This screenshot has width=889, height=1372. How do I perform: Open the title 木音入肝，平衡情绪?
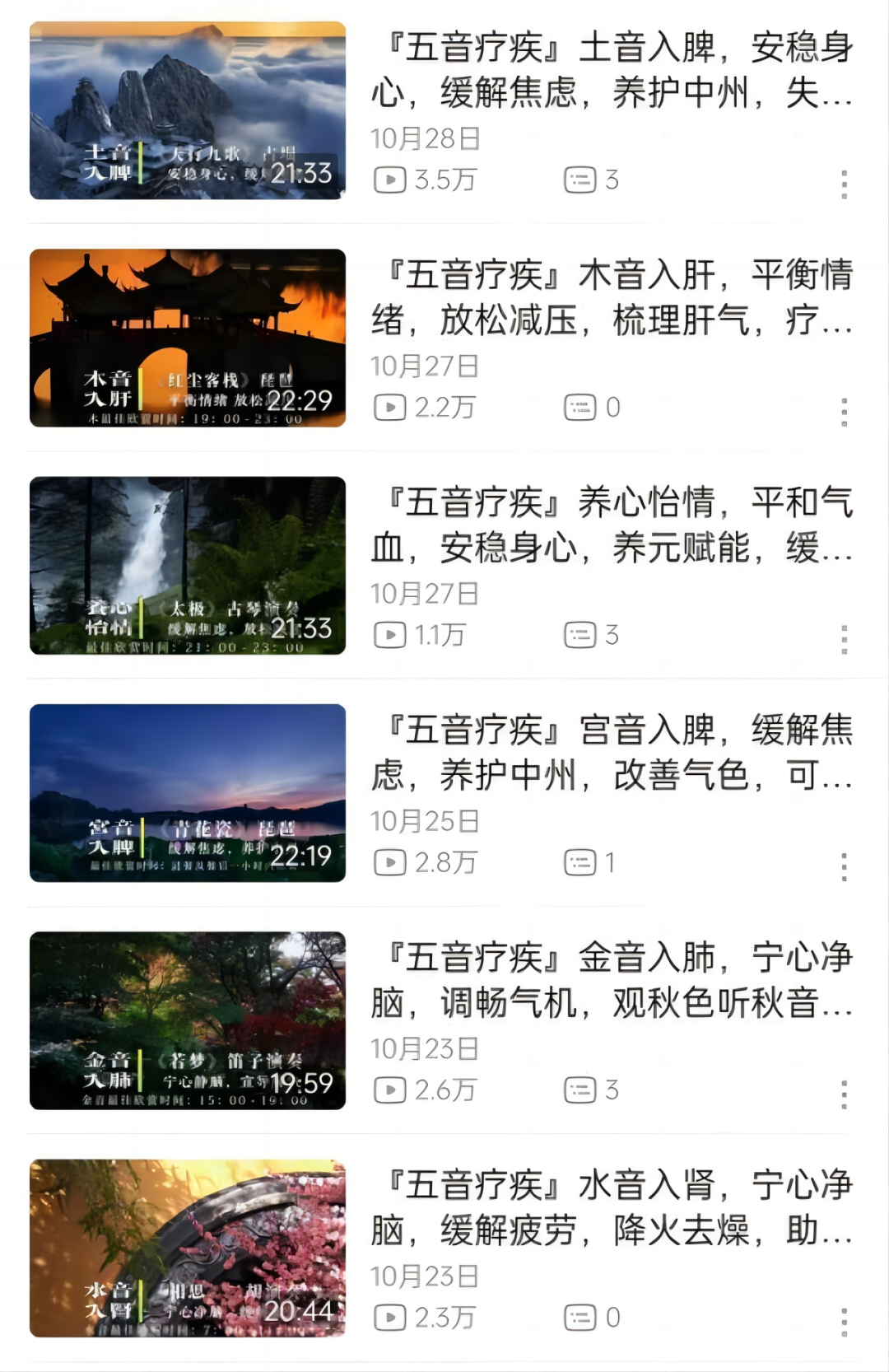tap(612, 297)
